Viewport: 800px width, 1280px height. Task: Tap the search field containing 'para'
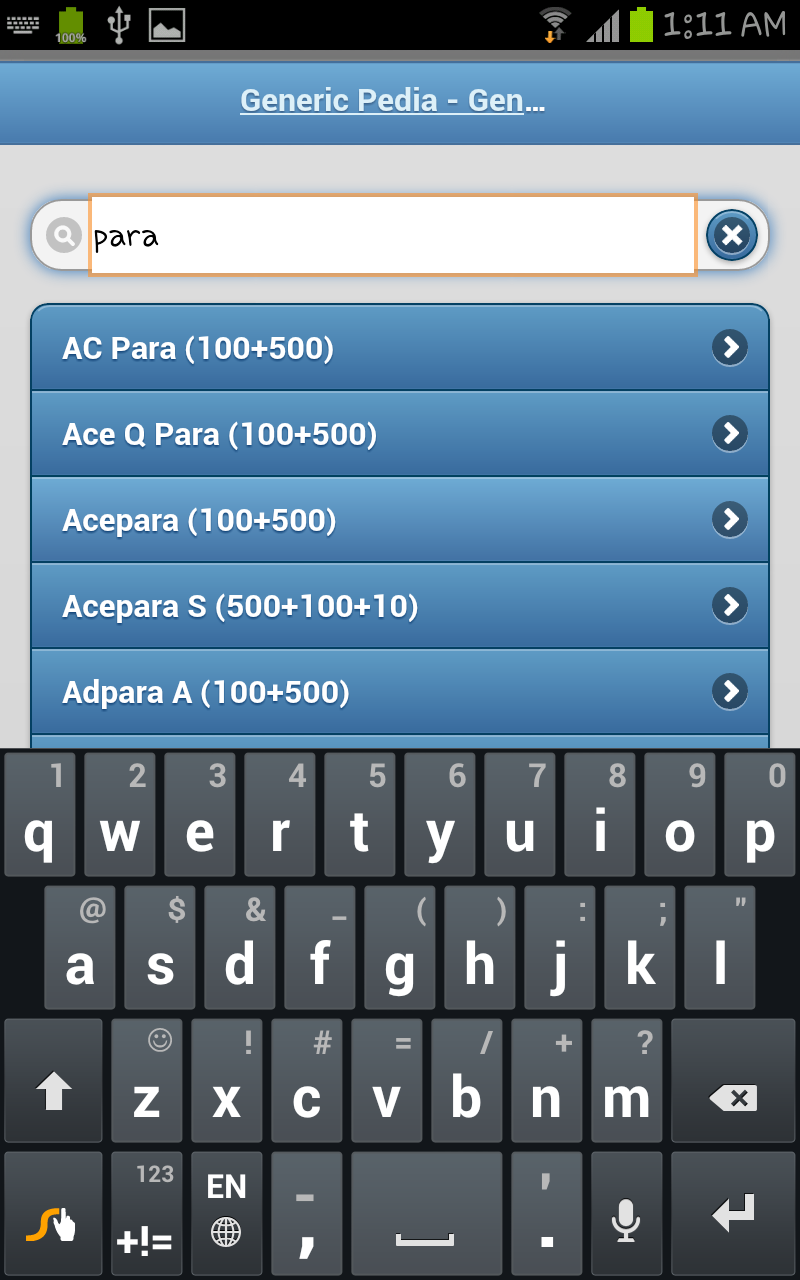[x=393, y=235]
